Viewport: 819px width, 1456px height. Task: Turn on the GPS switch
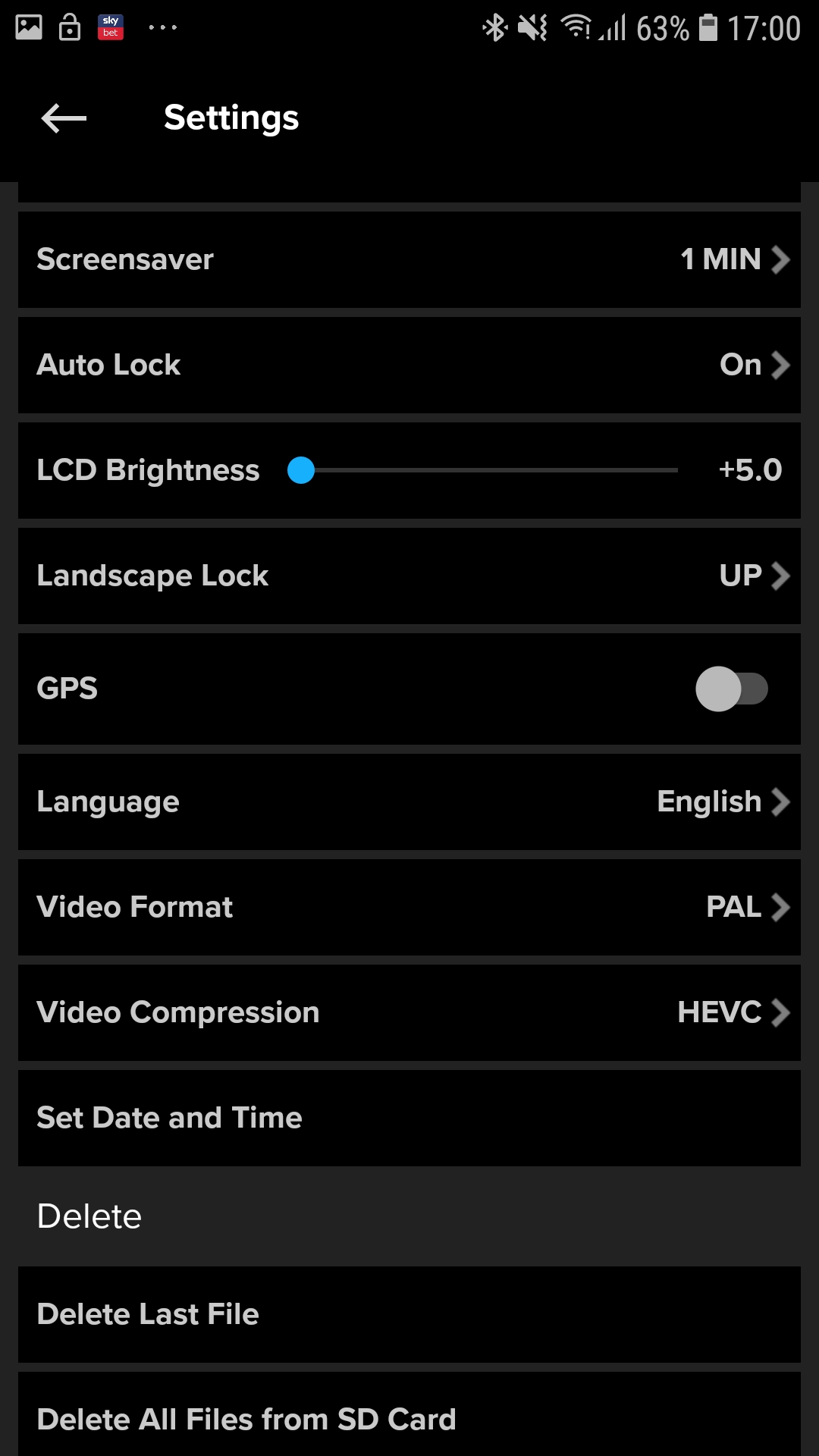click(x=732, y=689)
